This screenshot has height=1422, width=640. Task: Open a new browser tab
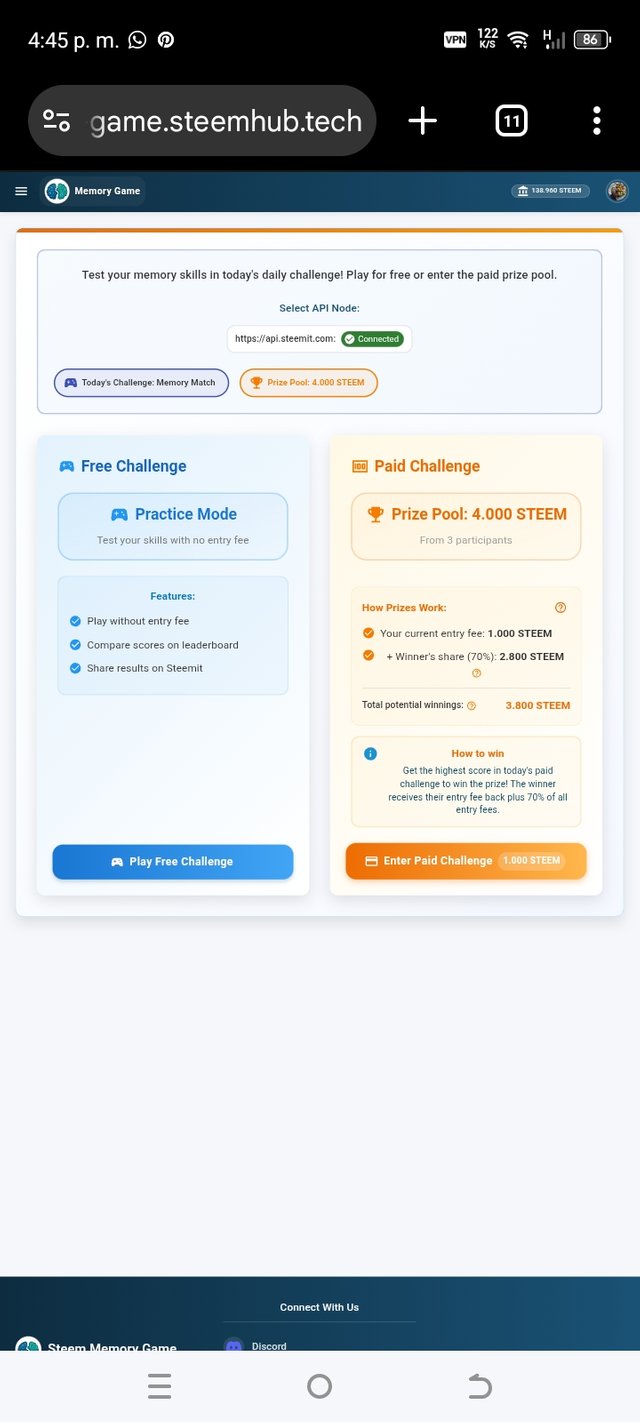pos(423,121)
